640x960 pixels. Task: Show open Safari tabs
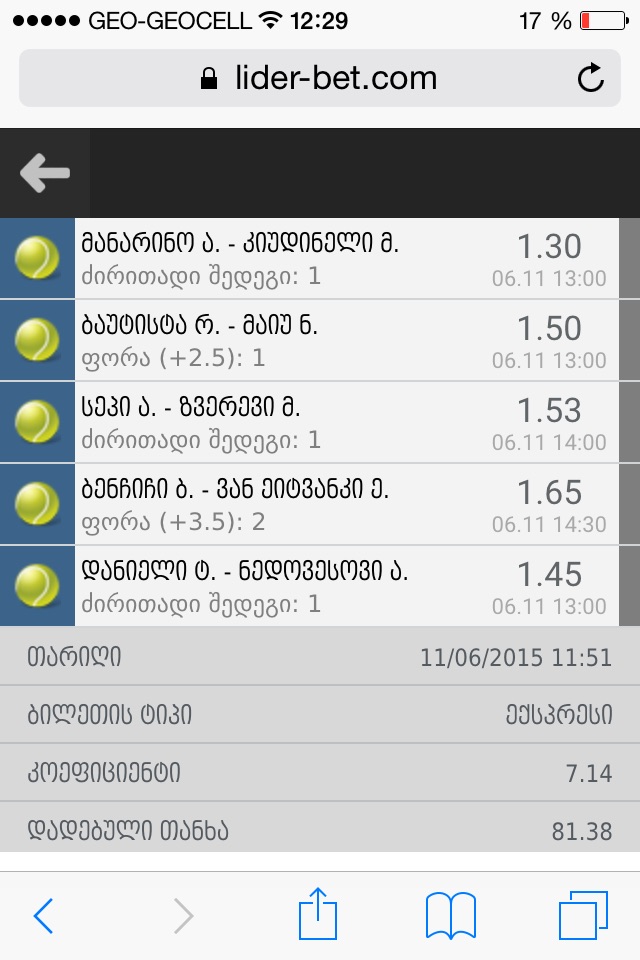[583, 915]
